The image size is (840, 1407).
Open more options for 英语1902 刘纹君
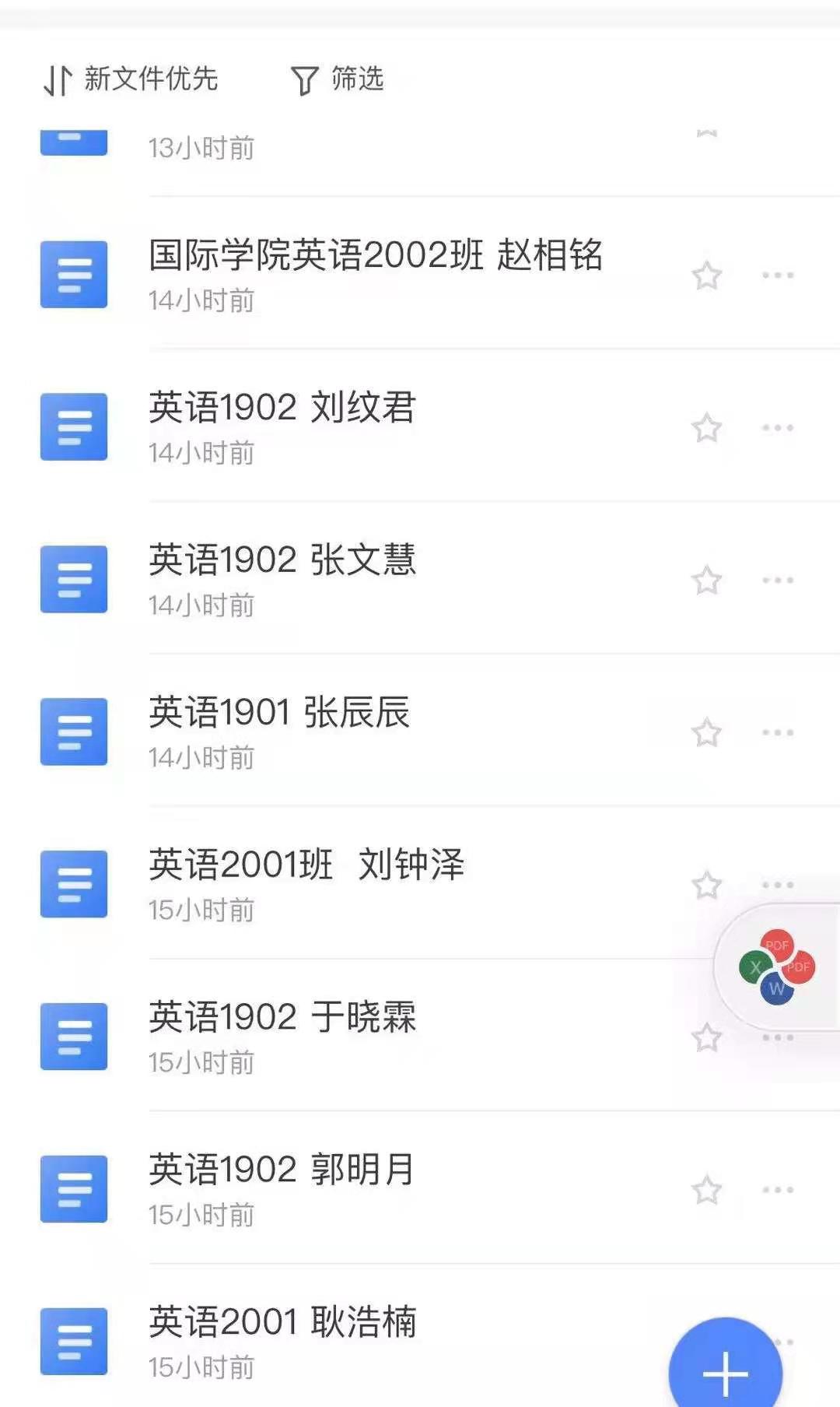click(778, 428)
